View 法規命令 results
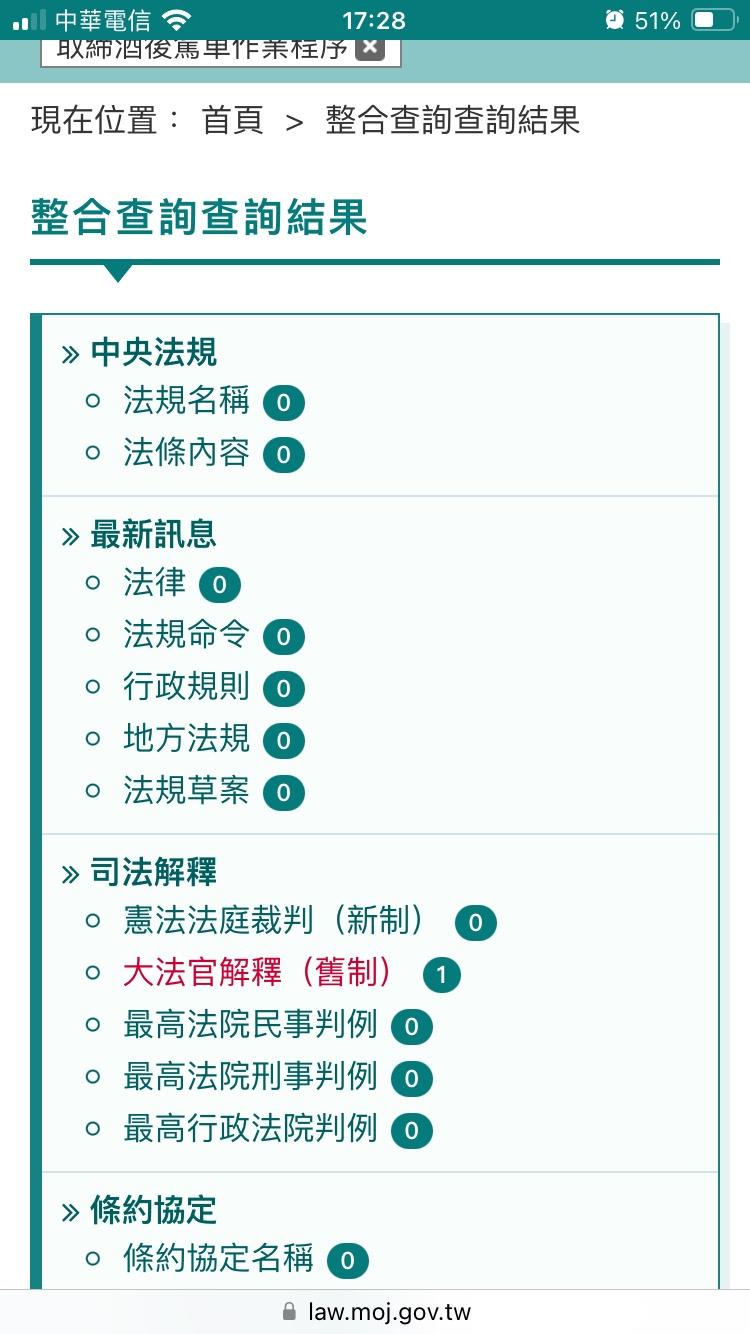 tap(186, 635)
